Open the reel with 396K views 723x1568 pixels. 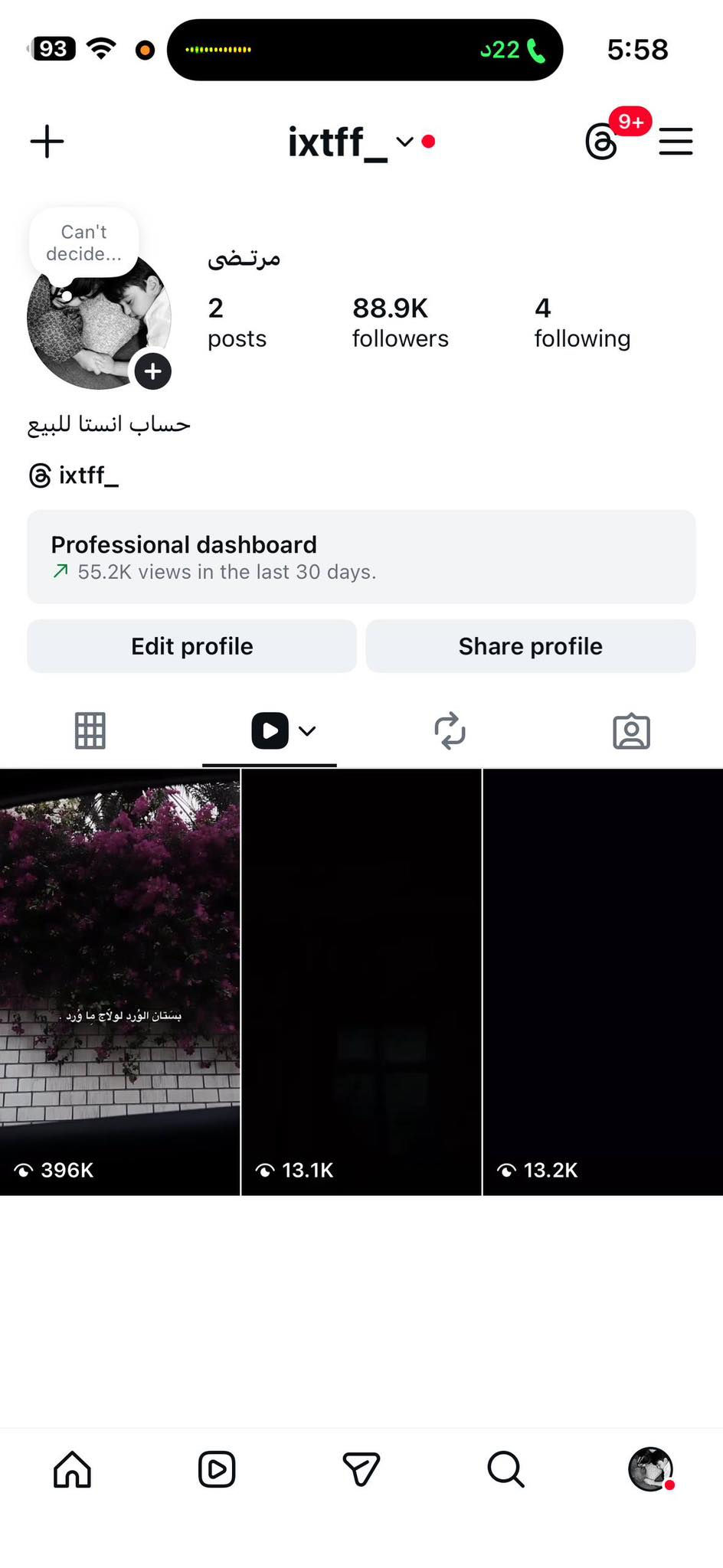coord(119,982)
